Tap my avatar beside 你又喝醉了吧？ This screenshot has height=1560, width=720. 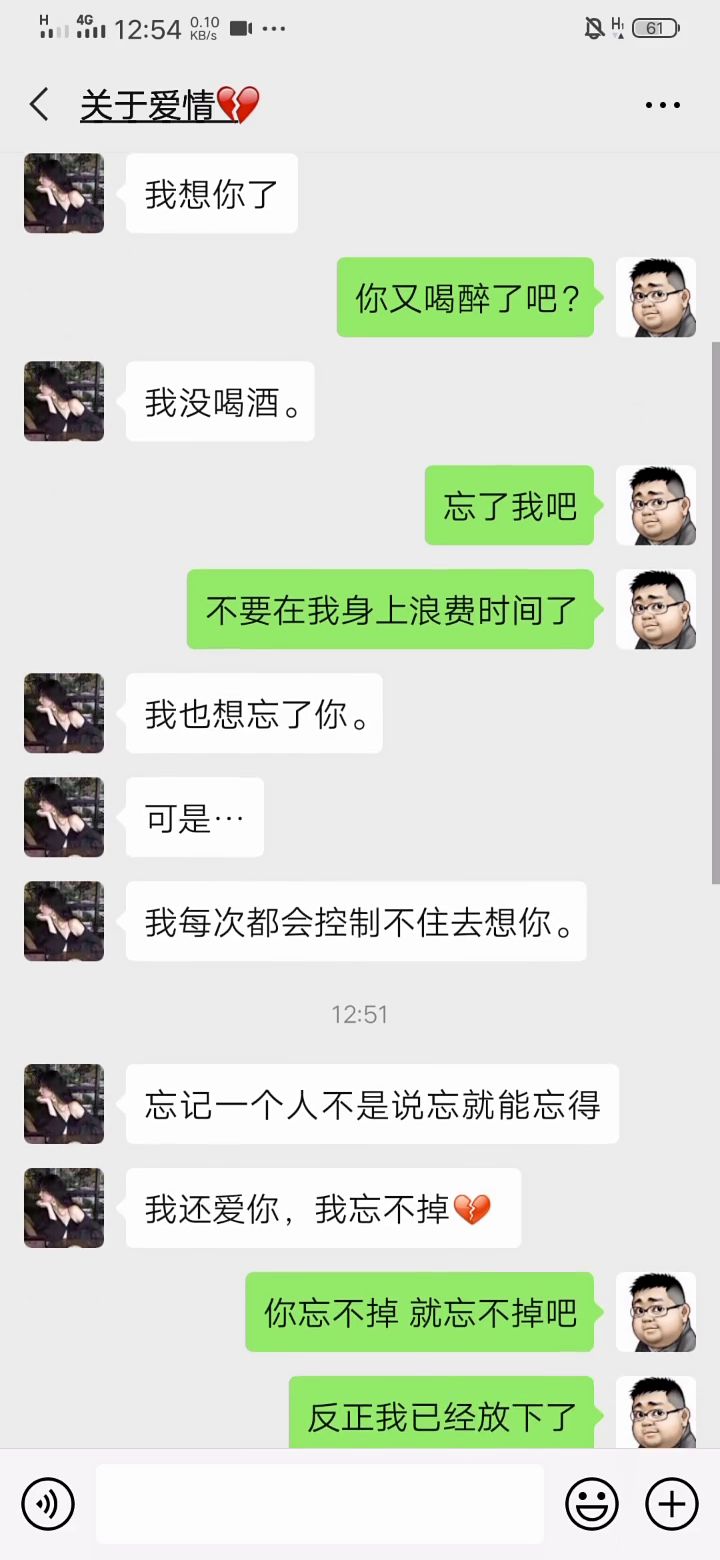(x=655, y=297)
